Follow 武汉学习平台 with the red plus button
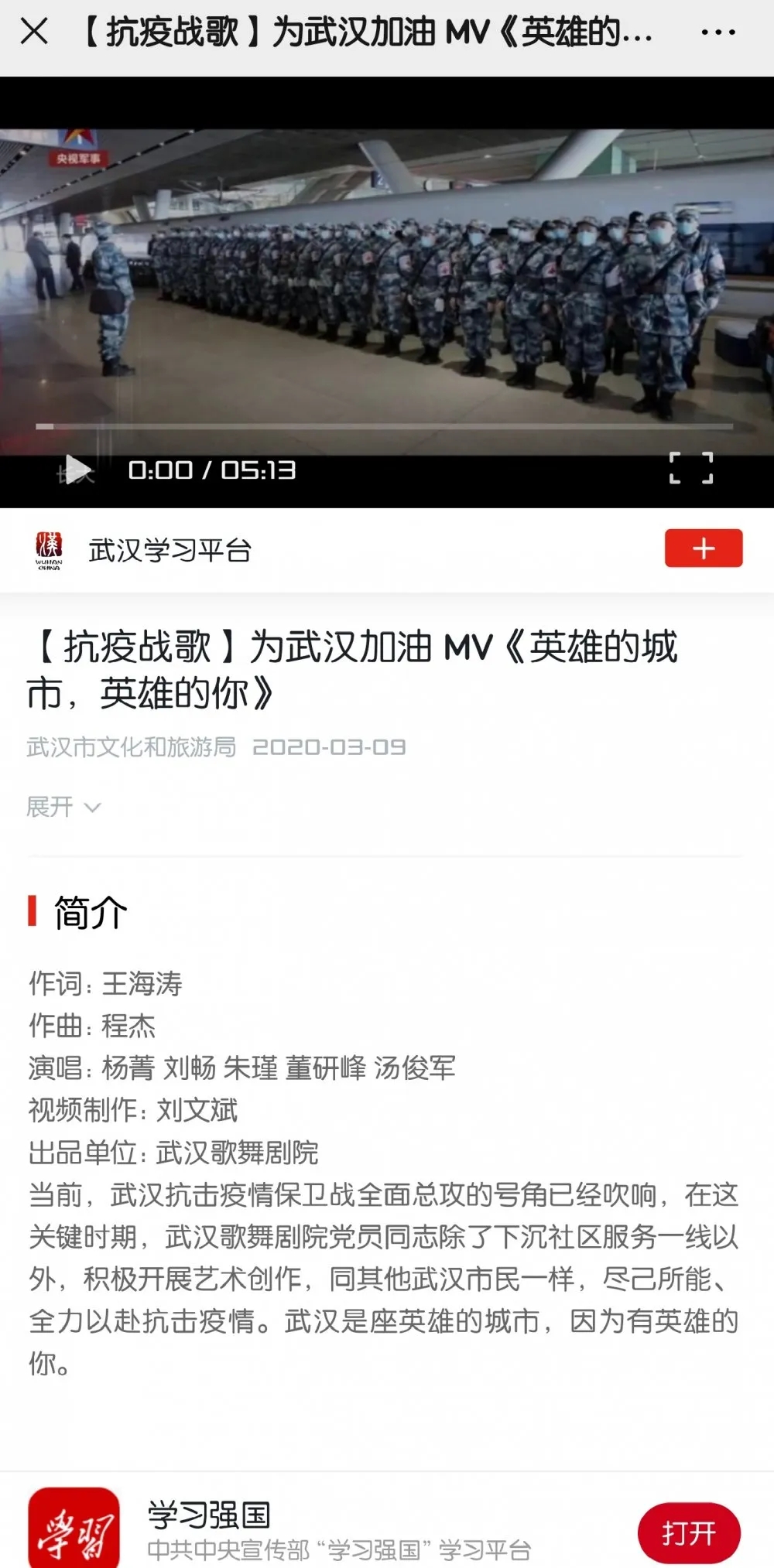 coord(704,548)
